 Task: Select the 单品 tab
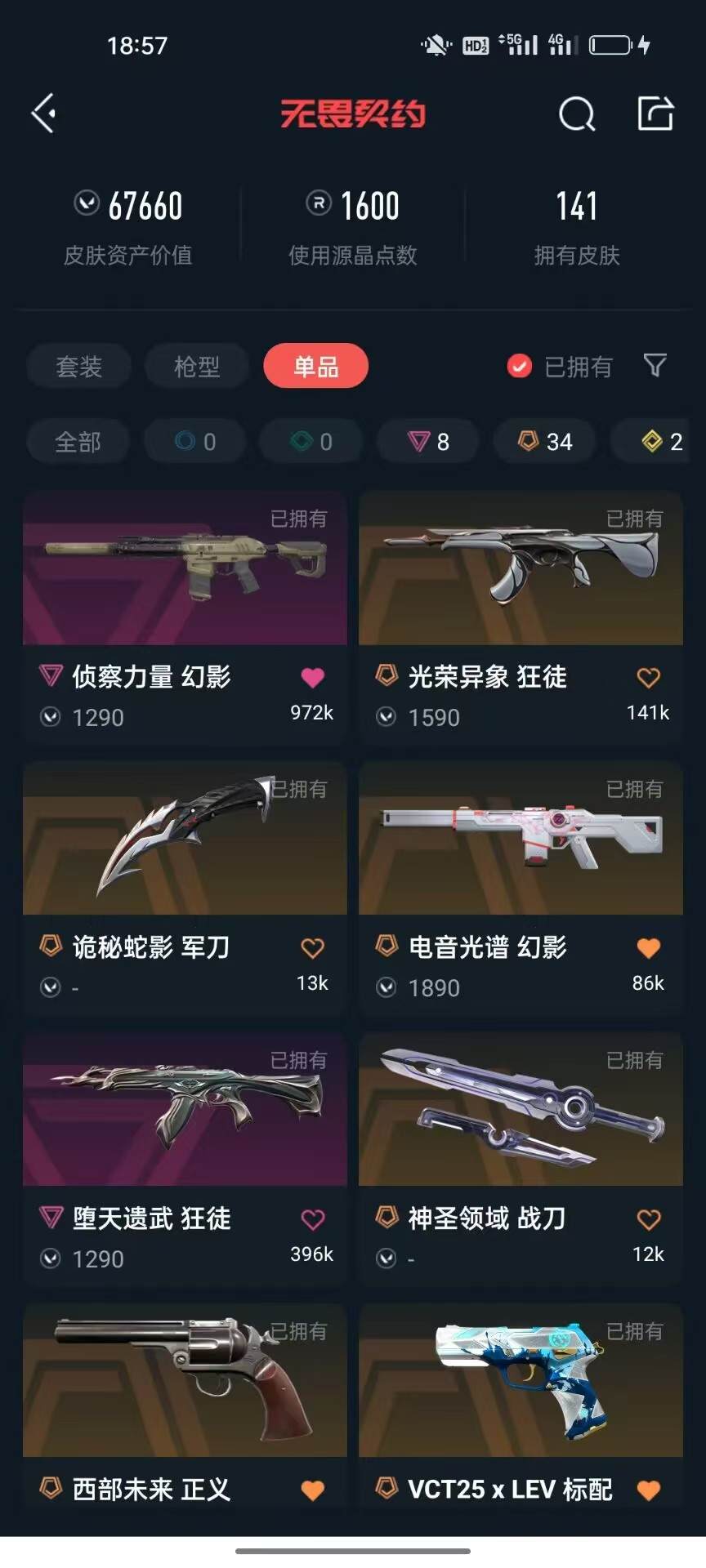pos(315,366)
